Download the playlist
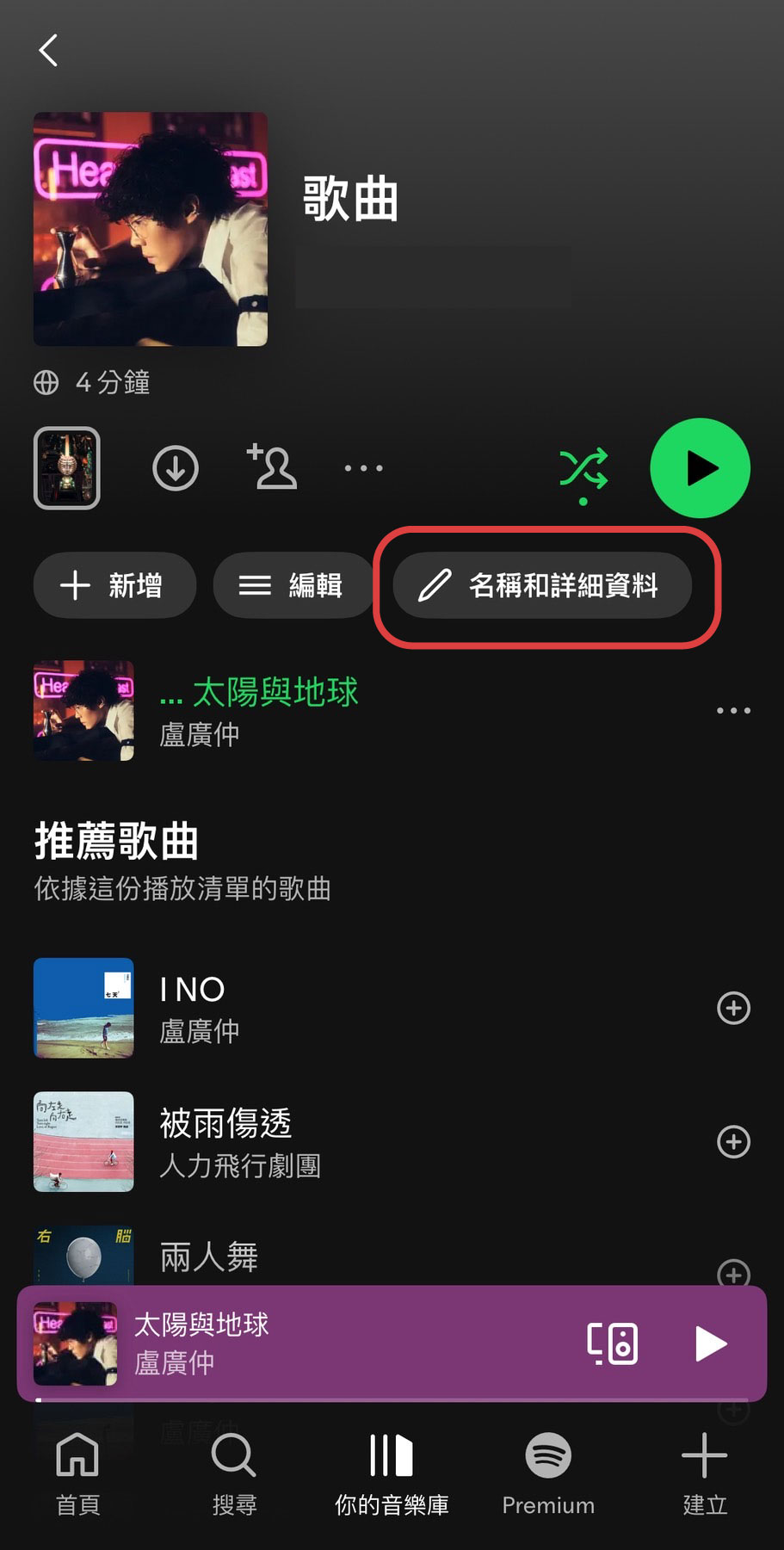784x1550 pixels. coord(176,469)
